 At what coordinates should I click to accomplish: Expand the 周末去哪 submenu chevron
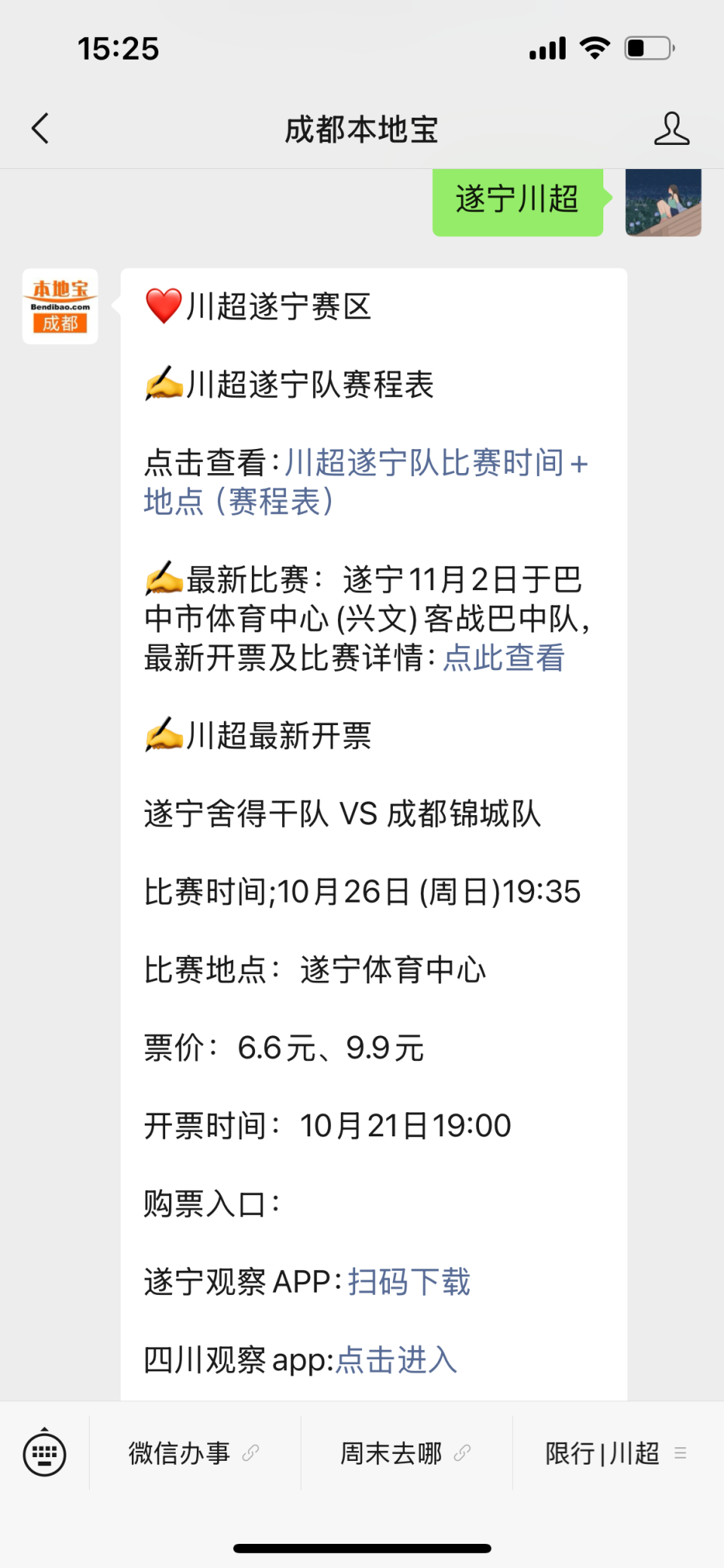coord(462,1453)
